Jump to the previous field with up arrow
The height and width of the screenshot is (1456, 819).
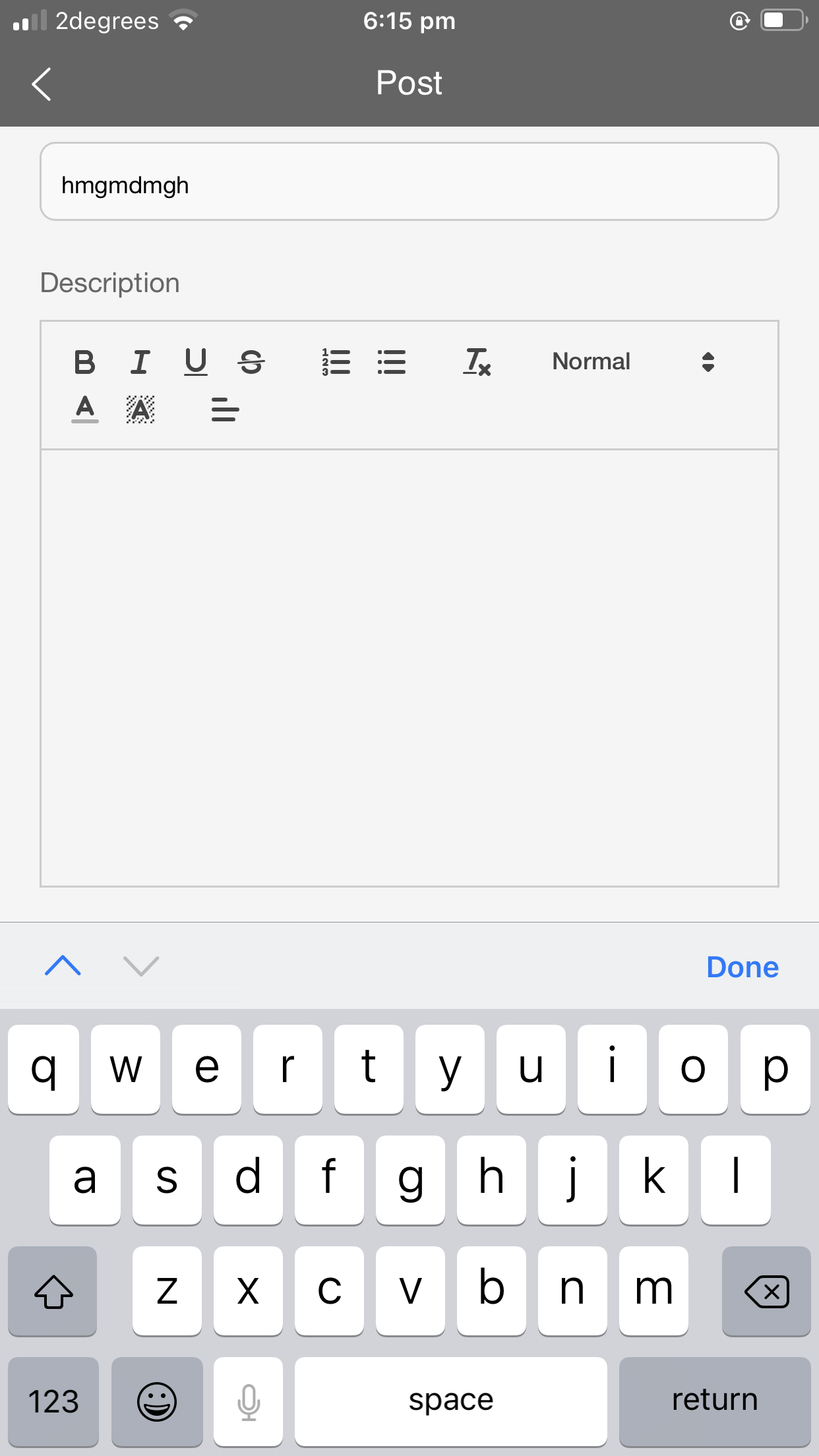click(x=63, y=966)
